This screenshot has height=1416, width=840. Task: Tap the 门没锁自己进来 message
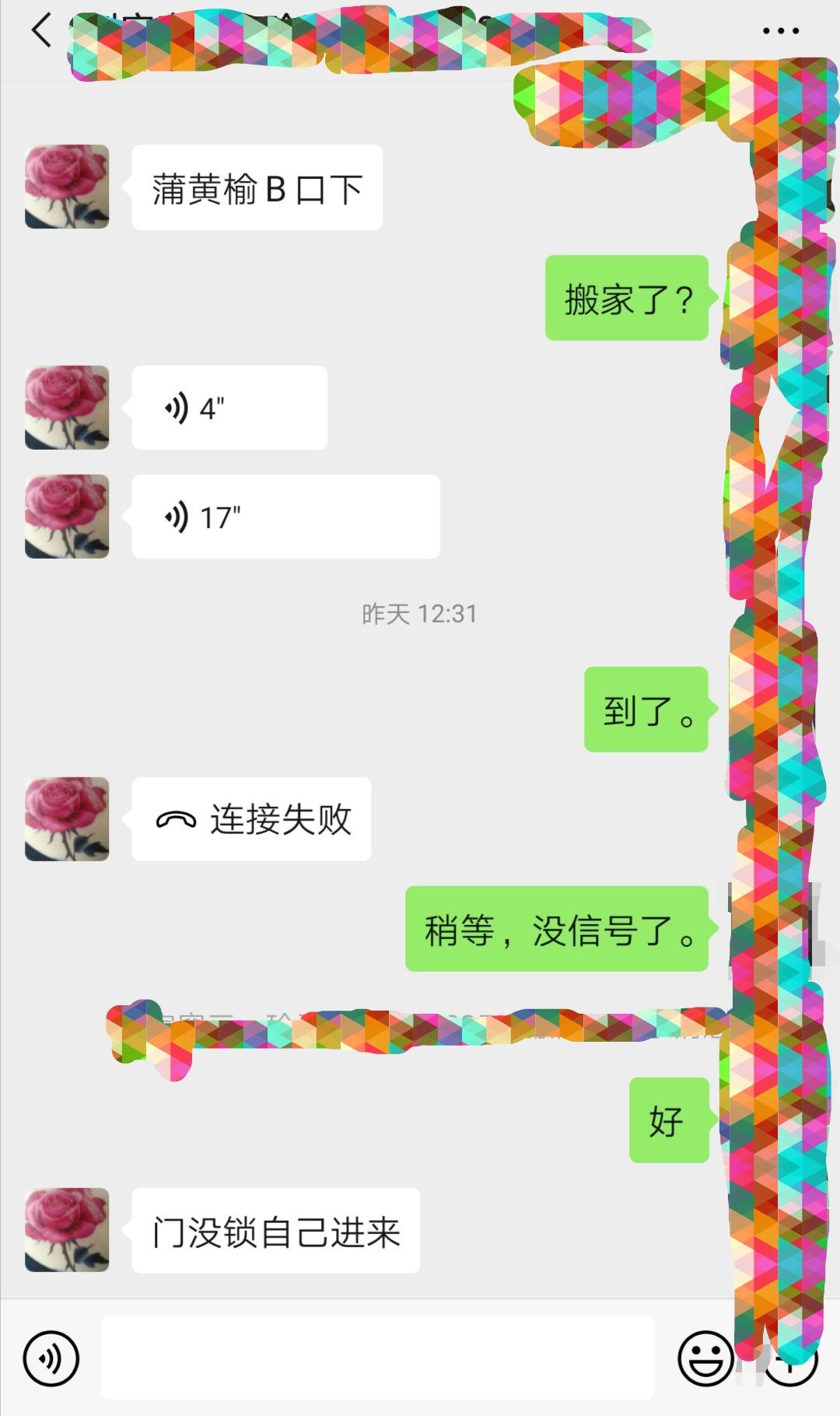pyautogui.click(x=276, y=1232)
